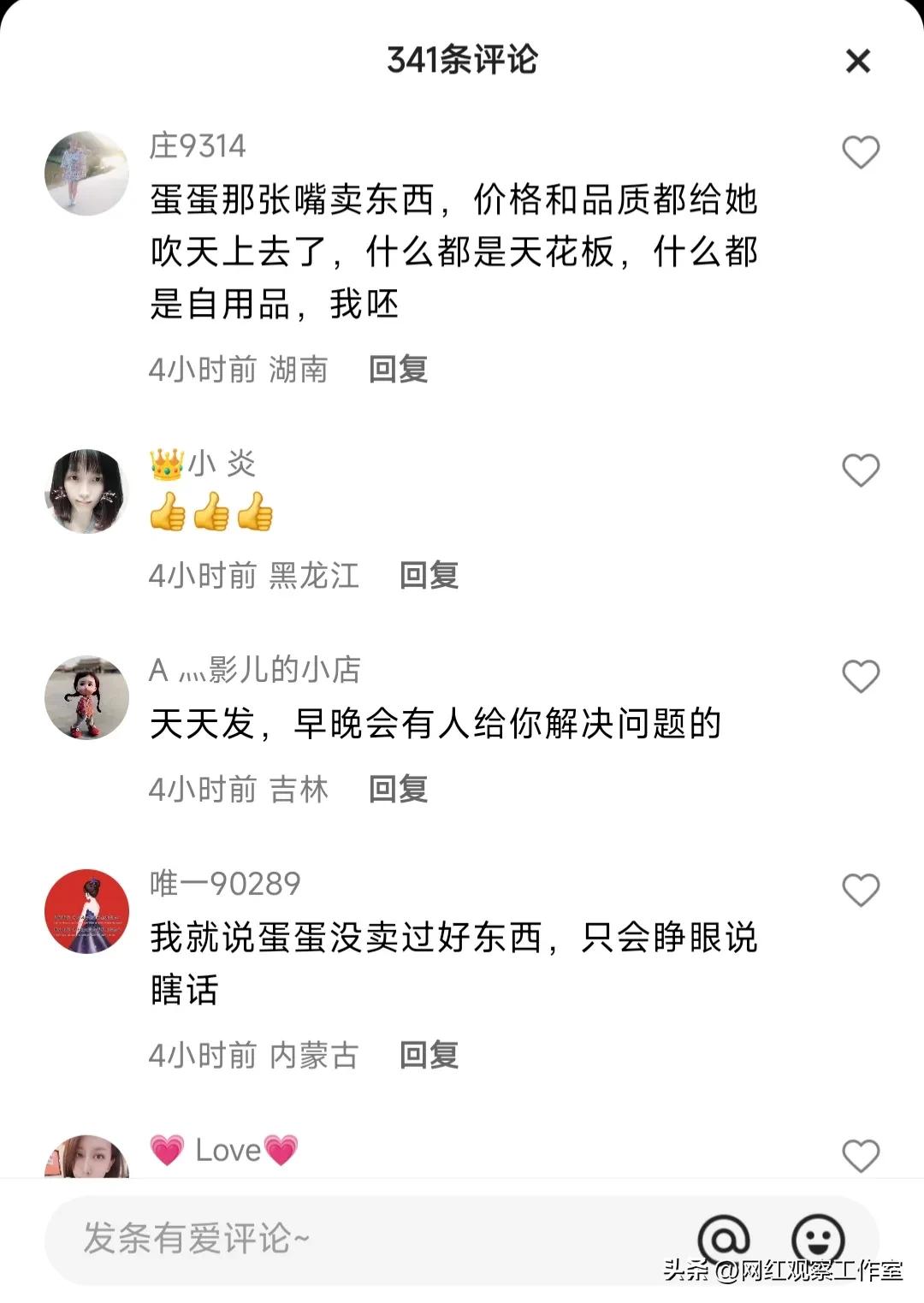Reply to 庄9314's comment
Image resolution: width=924 pixels, height=1303 pixels.
pyautogui.click(x=399, y=370)
